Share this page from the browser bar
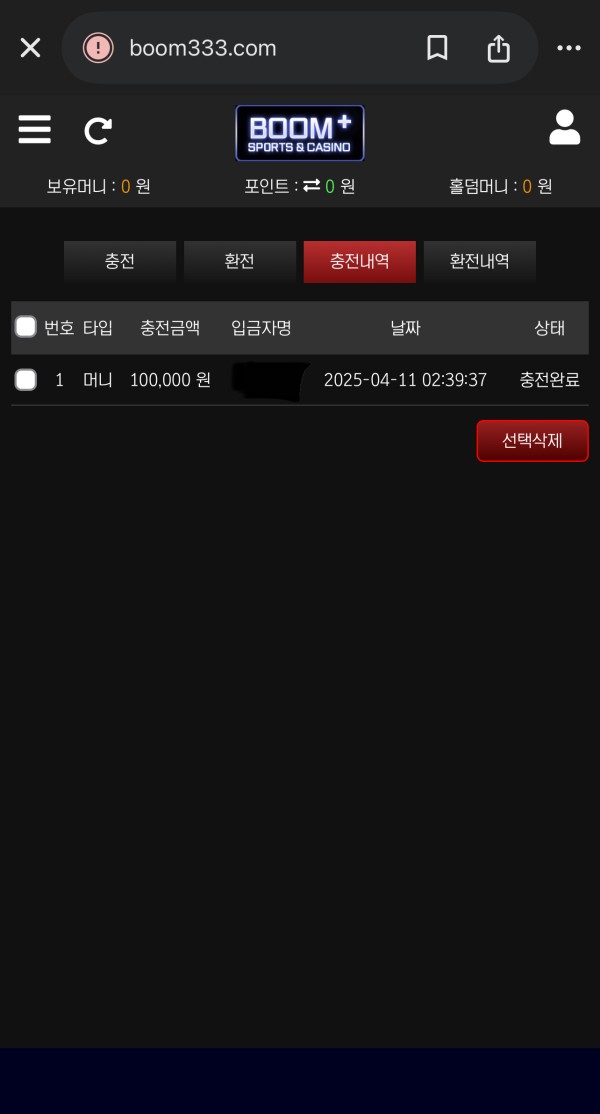The image size is (600, 1114). 498,48
